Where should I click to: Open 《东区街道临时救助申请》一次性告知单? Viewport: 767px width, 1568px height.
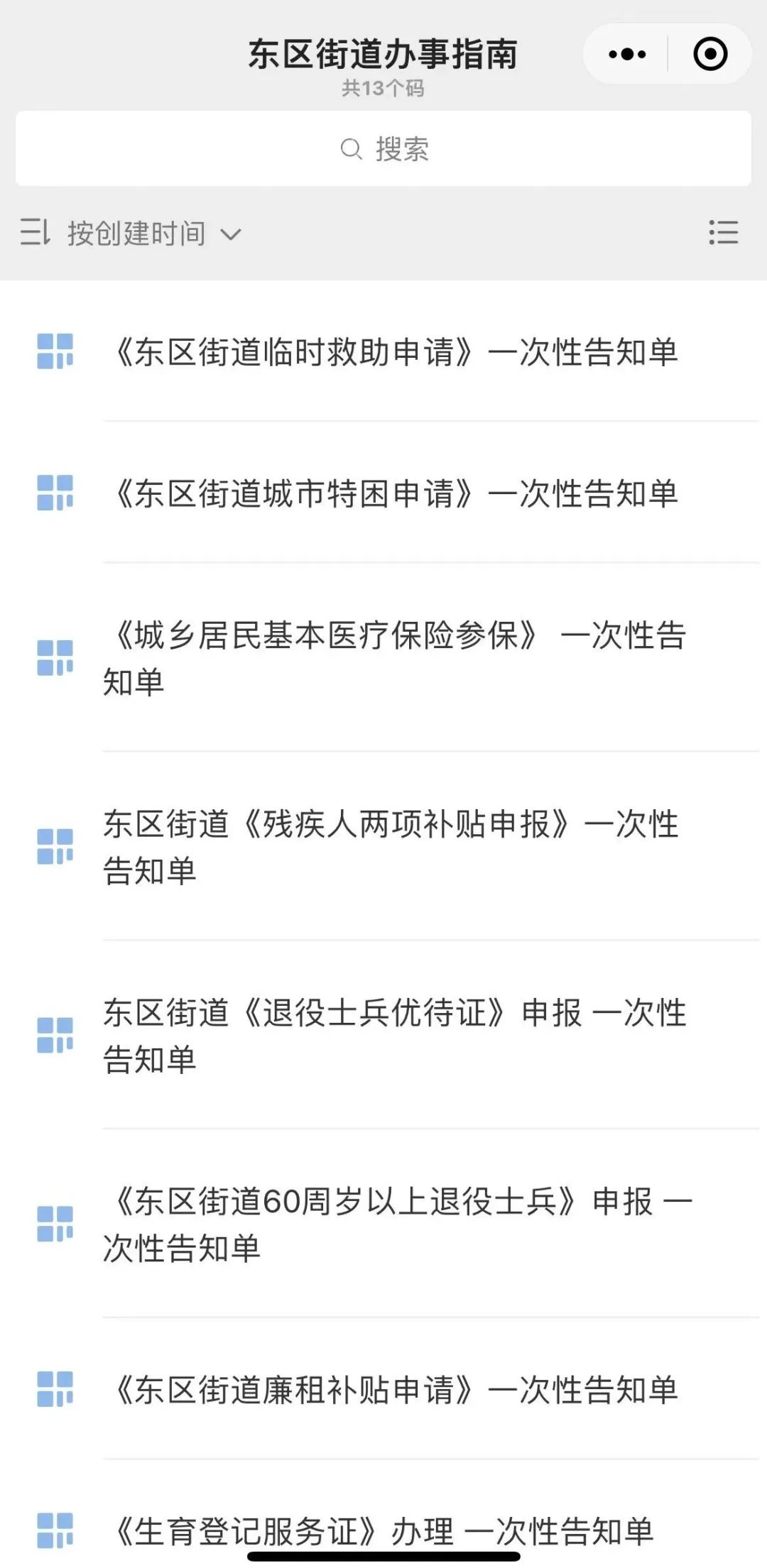(x=395, y=352)
